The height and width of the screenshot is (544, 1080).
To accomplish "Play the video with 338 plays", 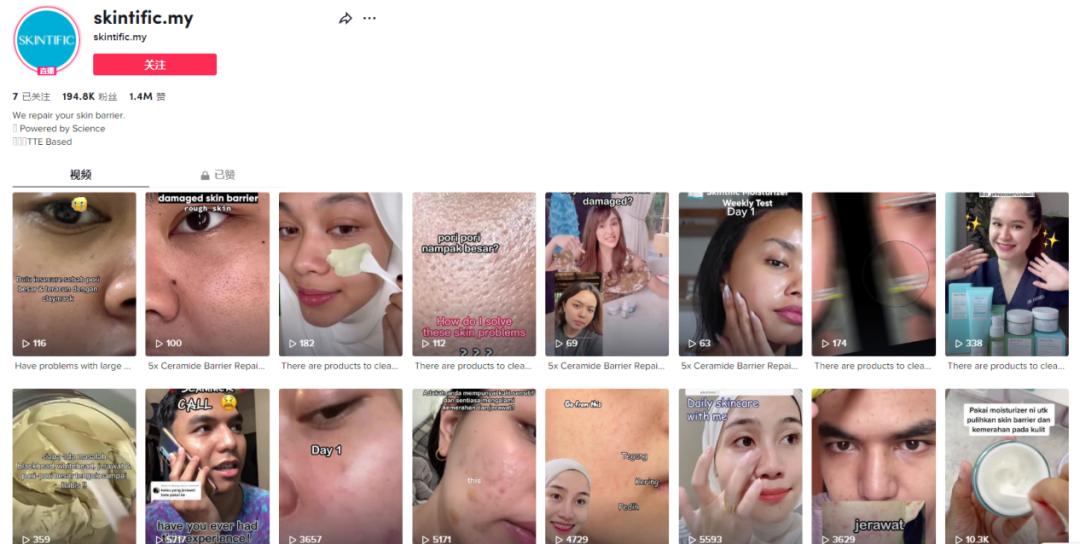I will (x=1006, y=273).
